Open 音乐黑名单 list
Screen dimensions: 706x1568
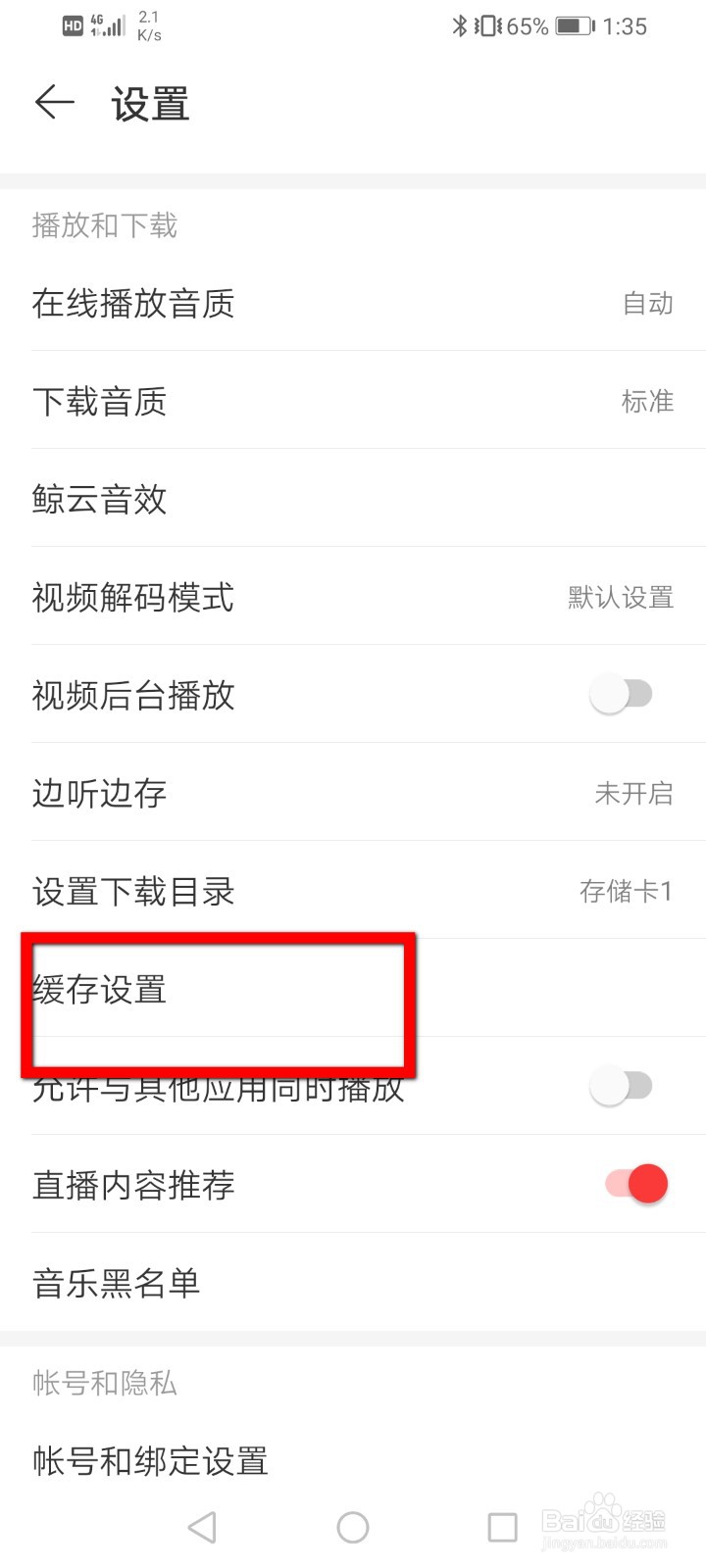click(353, 1282)
